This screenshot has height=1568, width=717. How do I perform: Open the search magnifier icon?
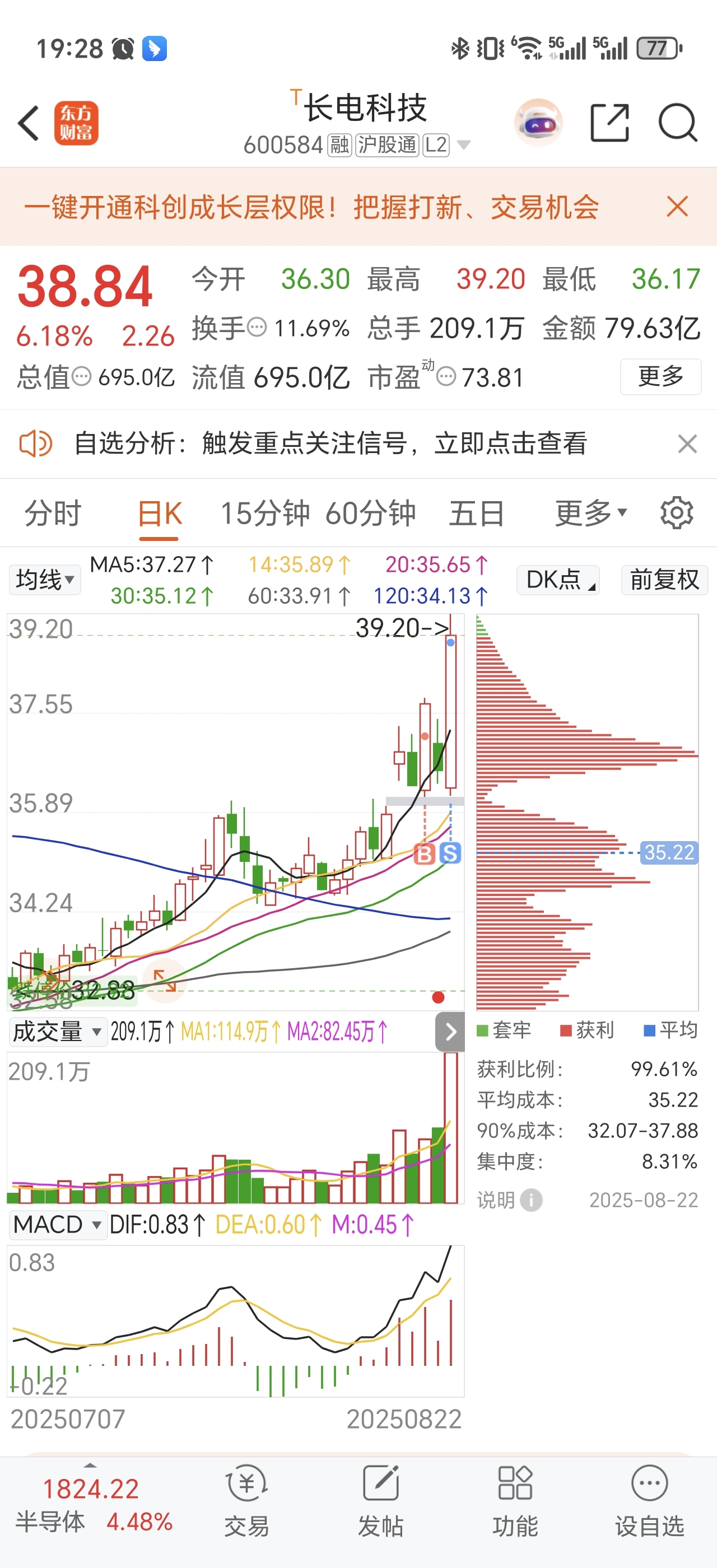coord(677,123)
